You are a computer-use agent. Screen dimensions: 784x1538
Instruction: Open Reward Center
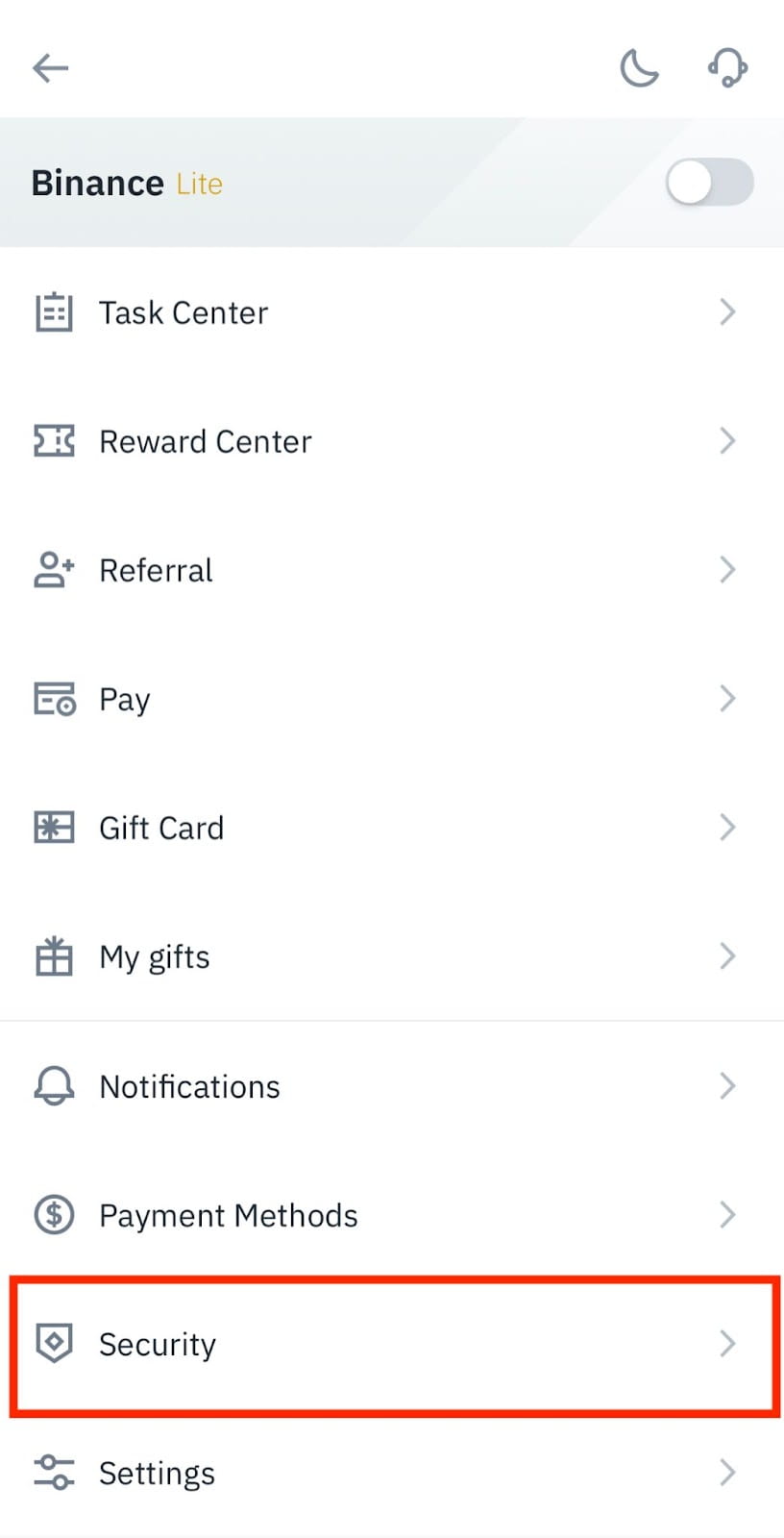point(205,441)
